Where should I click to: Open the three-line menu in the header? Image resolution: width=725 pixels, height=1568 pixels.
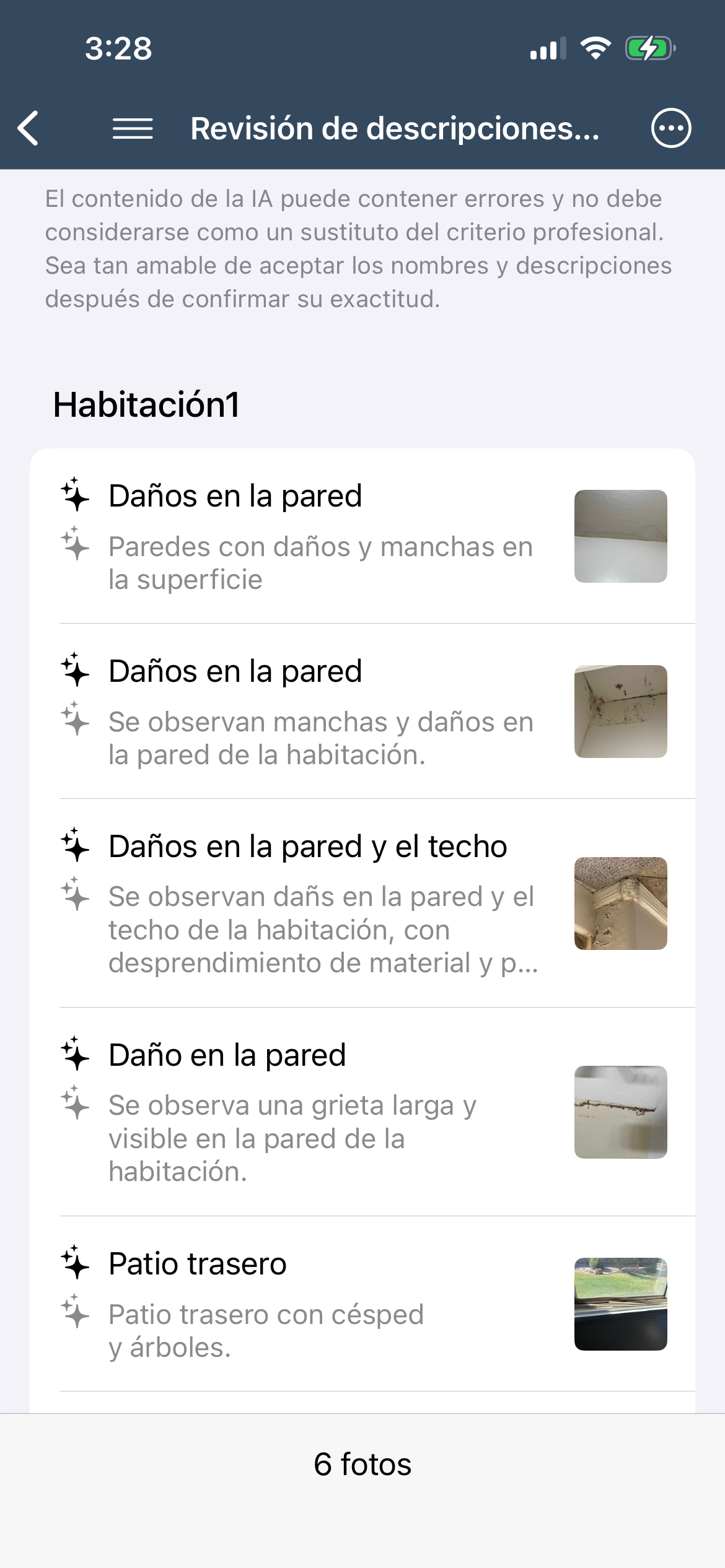(133, 128)
